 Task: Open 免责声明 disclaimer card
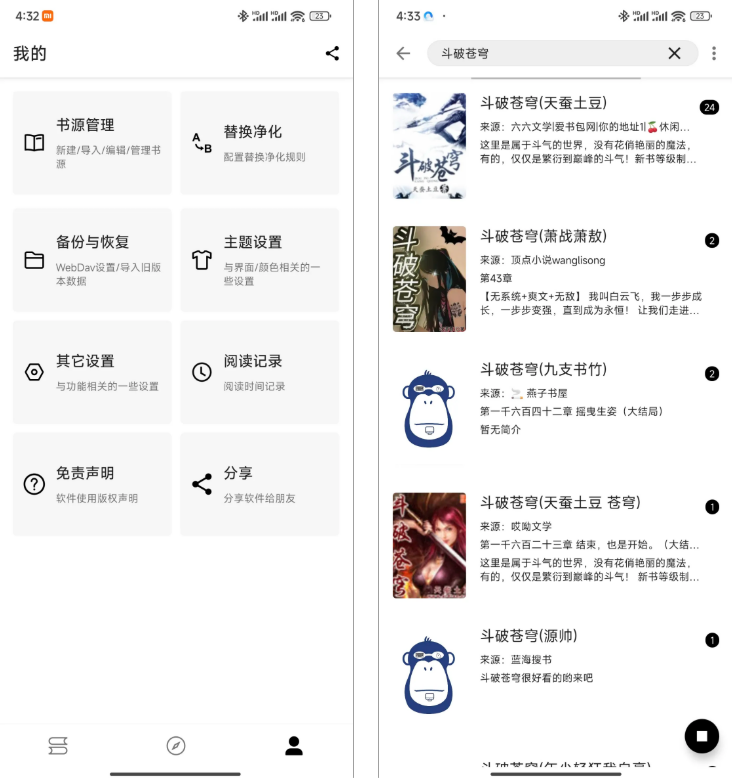92,484
